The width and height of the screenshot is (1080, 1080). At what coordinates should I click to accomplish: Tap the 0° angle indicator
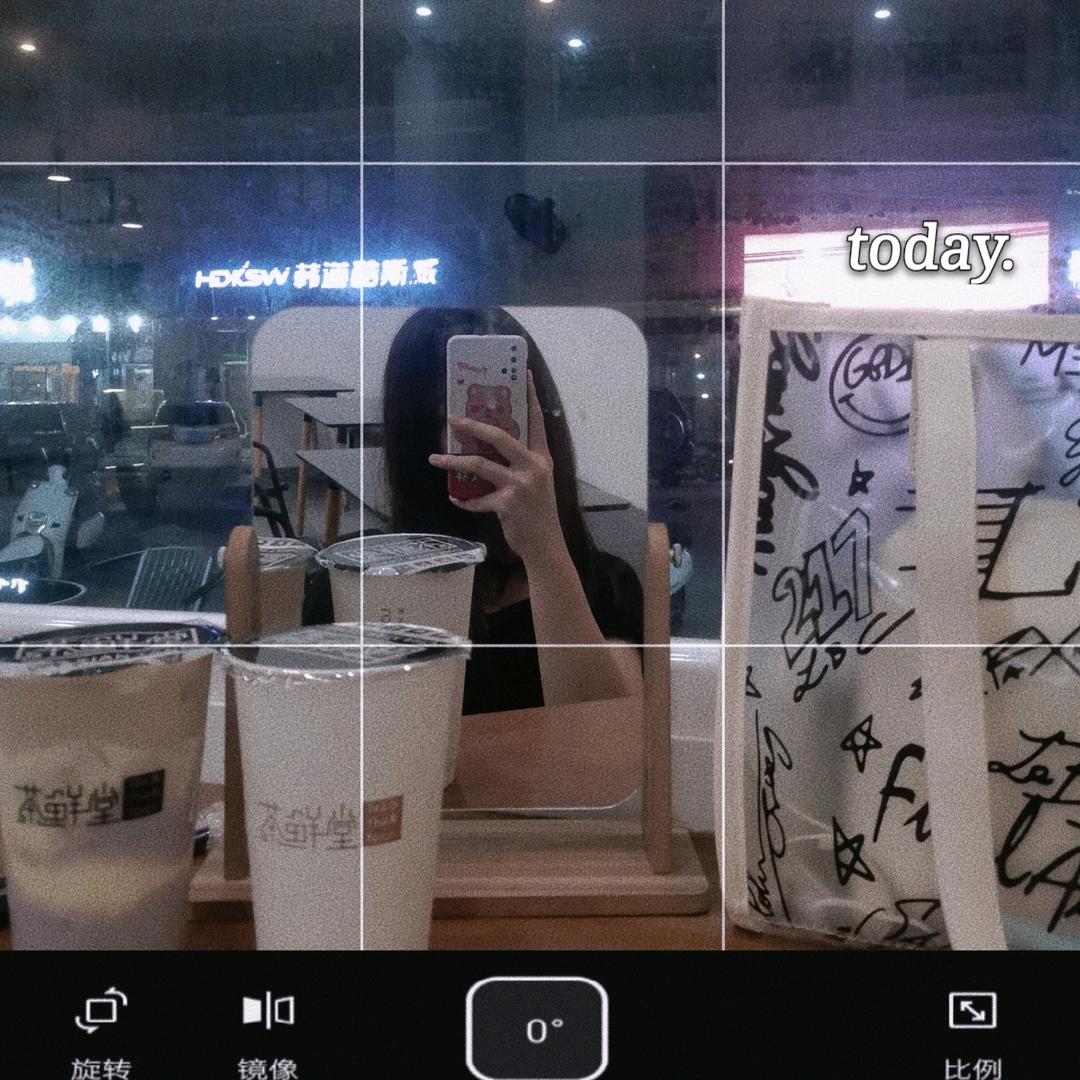tap(537, 1029)
